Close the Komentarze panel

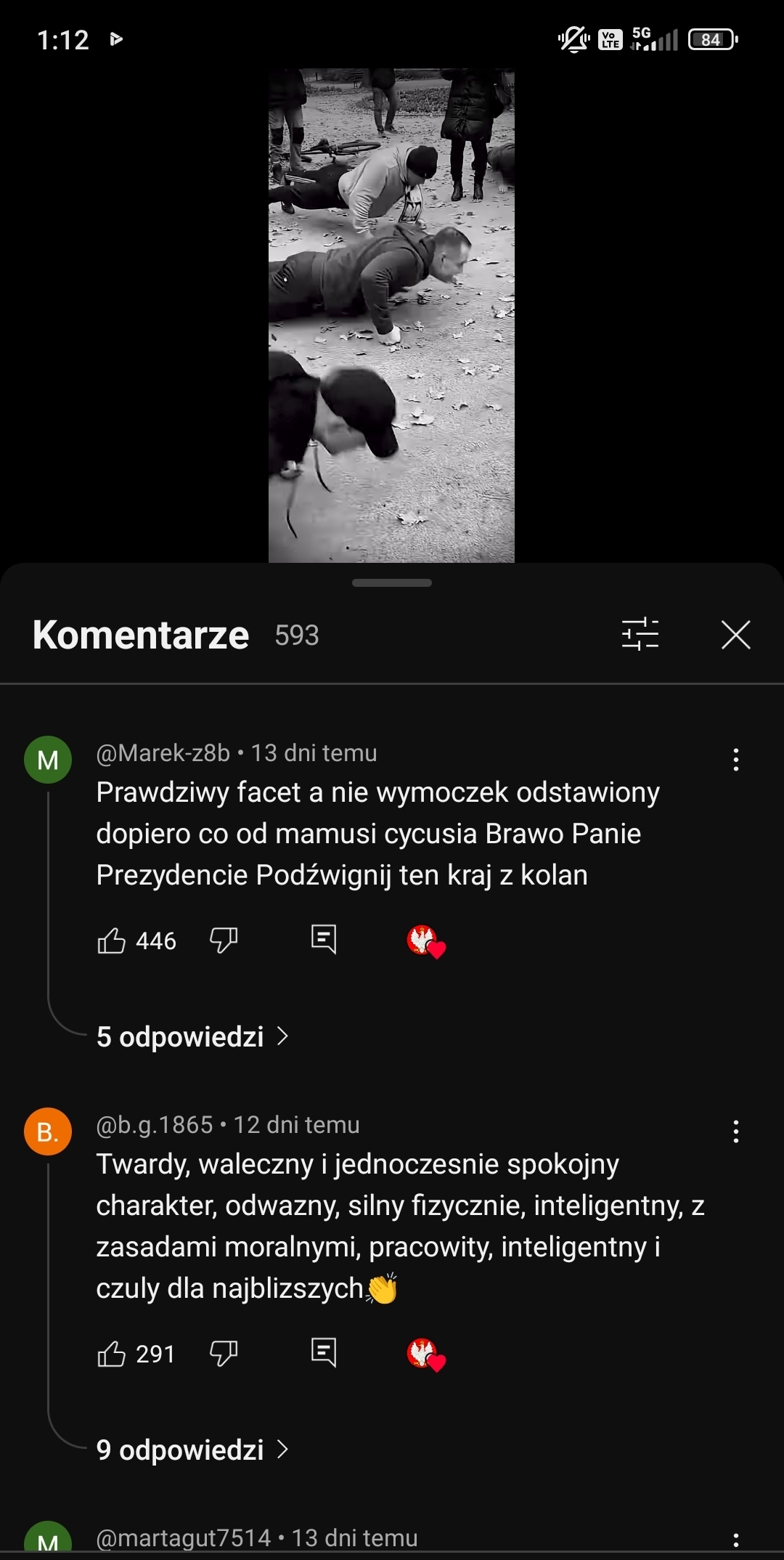[735, 635]
